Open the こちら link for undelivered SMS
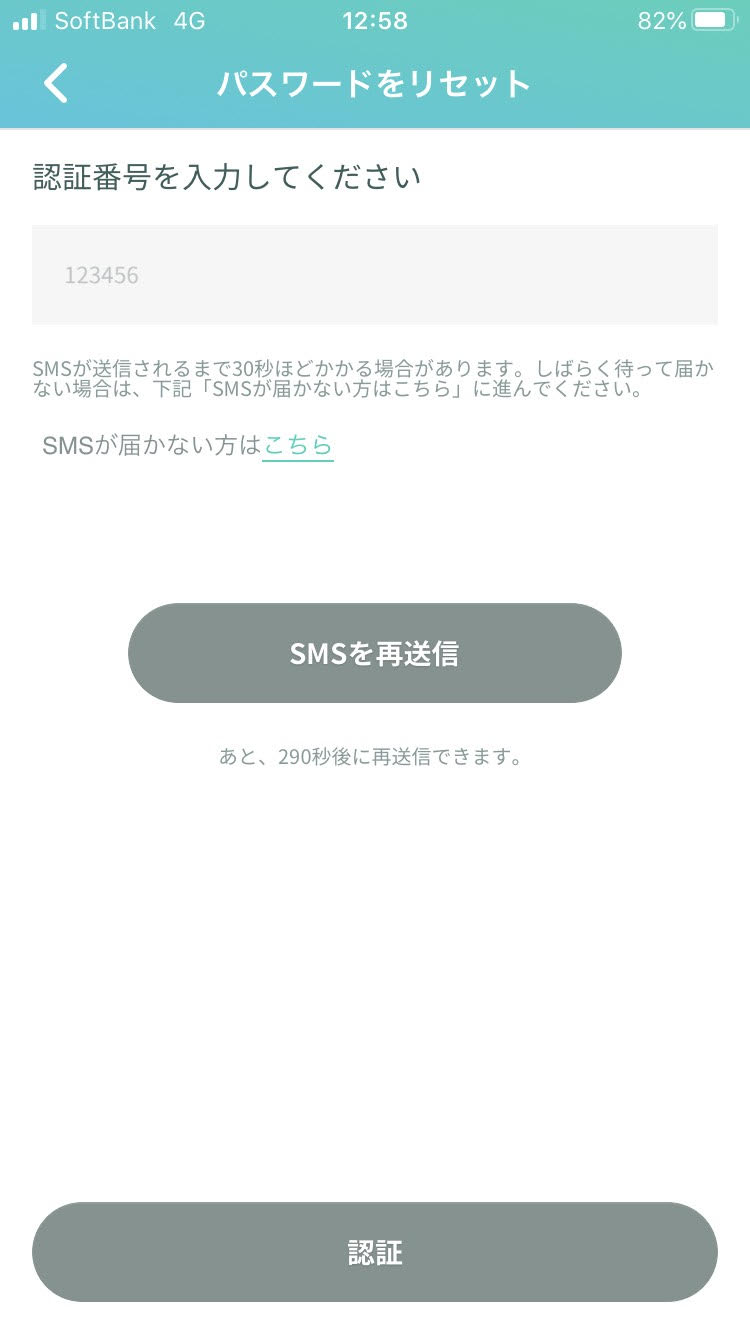 click(x=298, y=446)
